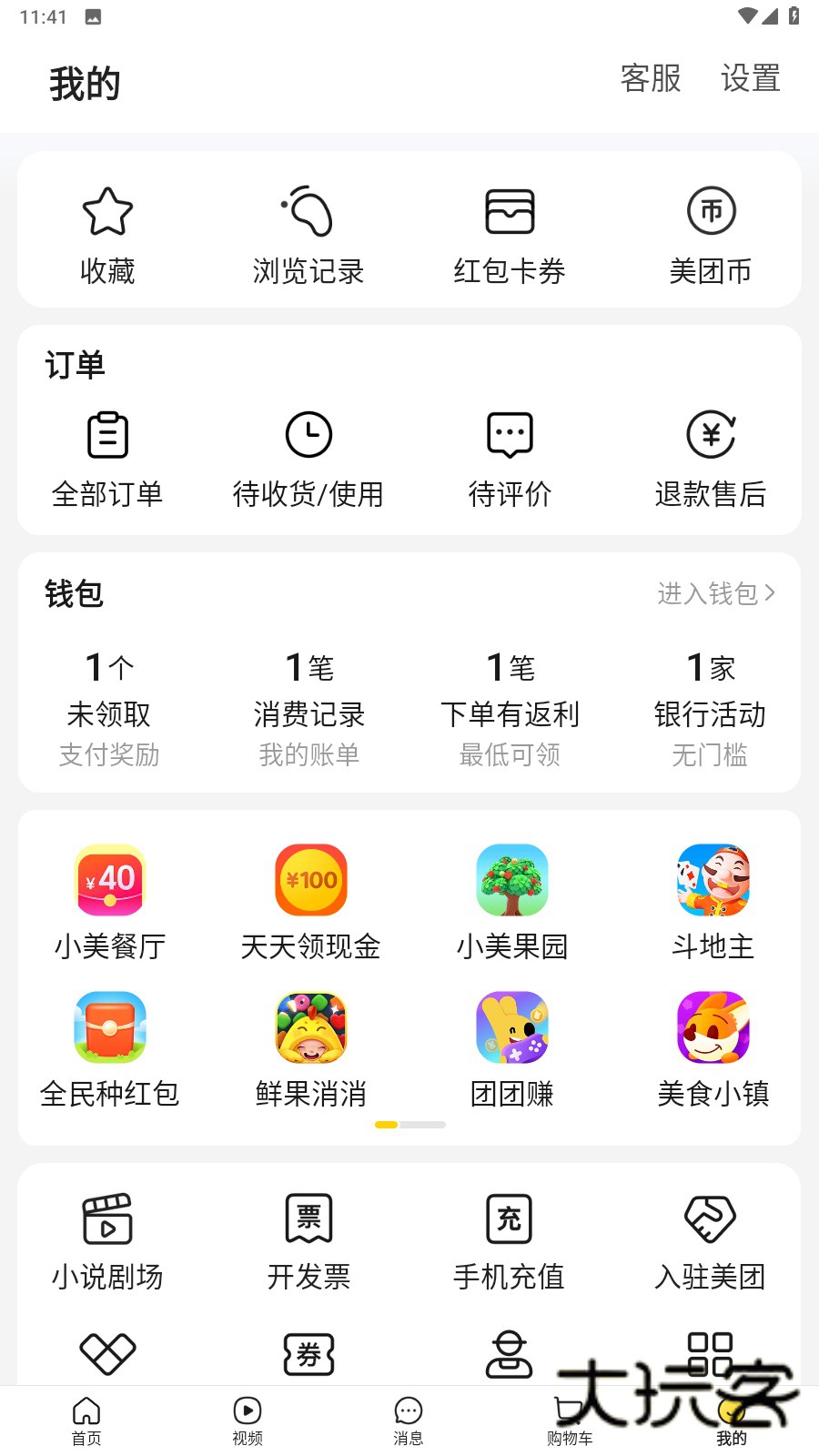Switch to the 首页 tab
Screen dimensions: 819x1456
pos(86,1420)
